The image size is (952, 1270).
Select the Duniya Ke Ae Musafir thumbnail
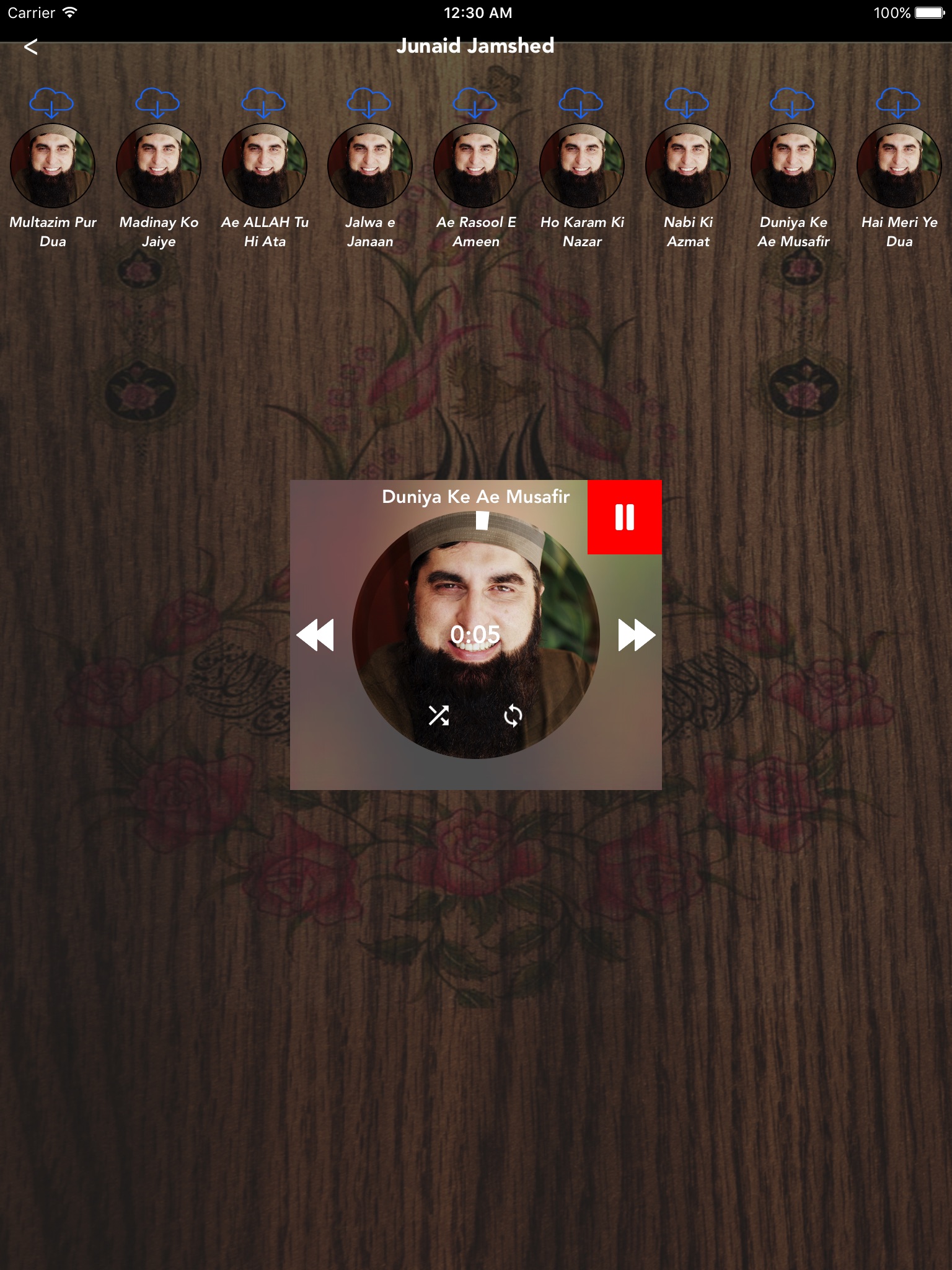pyautogui.click(x=793, y=166)
